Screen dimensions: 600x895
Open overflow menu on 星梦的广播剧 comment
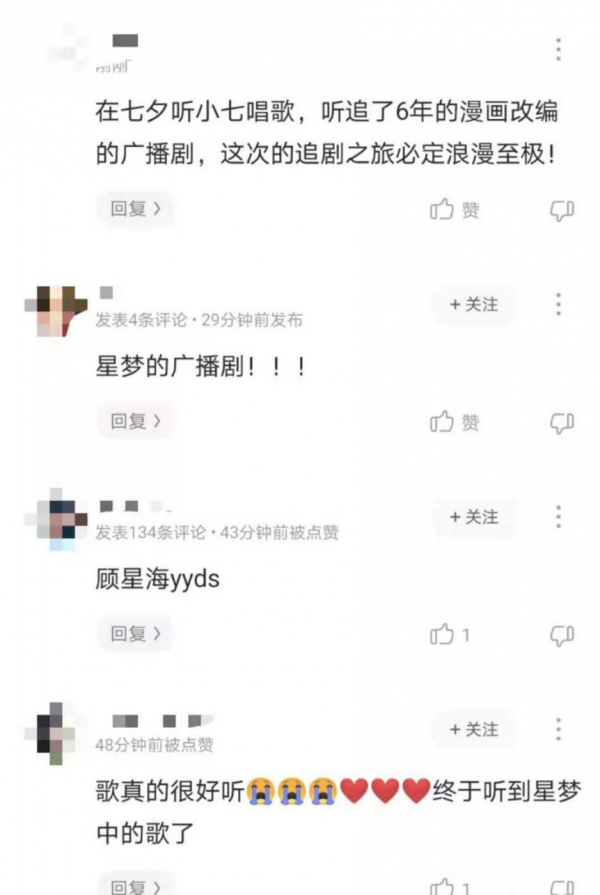[558, 304]
